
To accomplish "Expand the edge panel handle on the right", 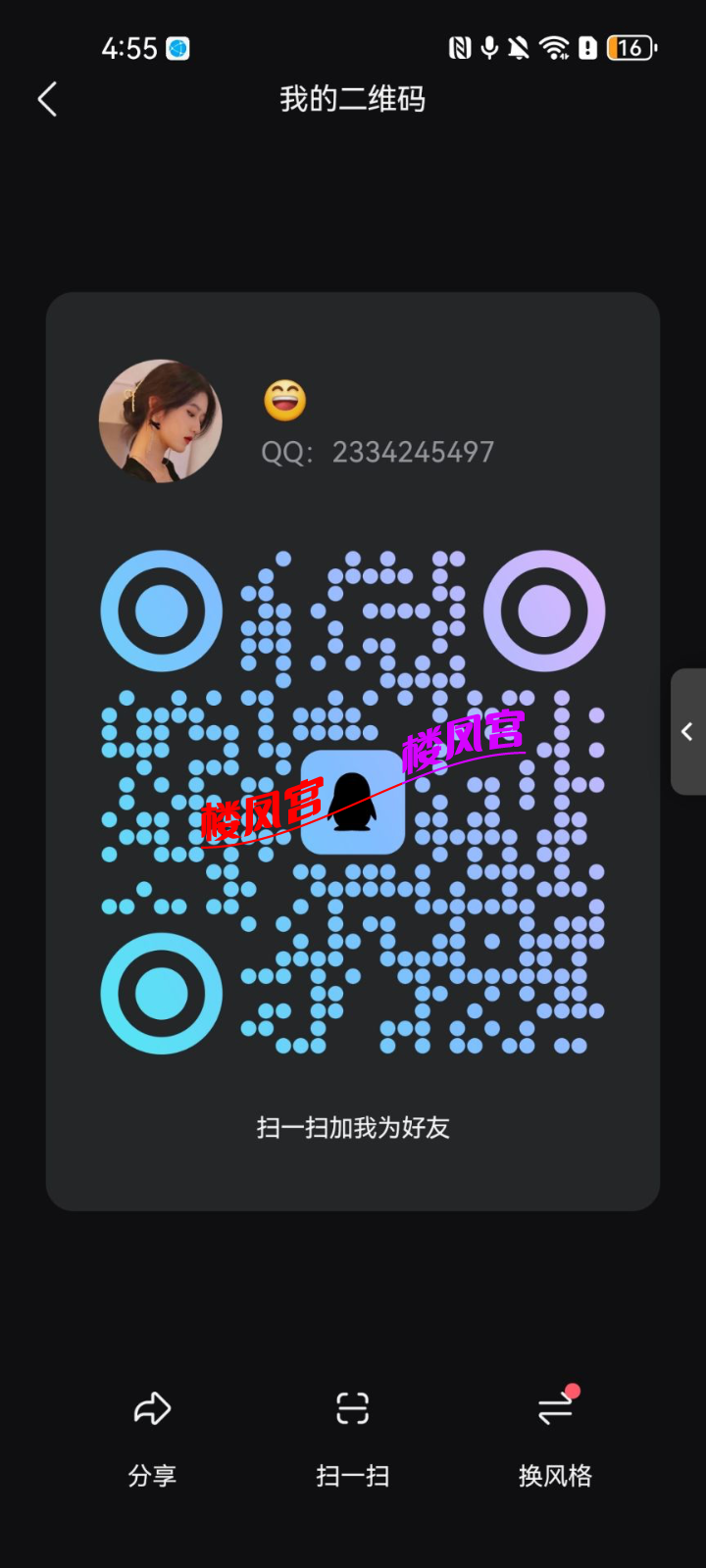I will [689, 731].
